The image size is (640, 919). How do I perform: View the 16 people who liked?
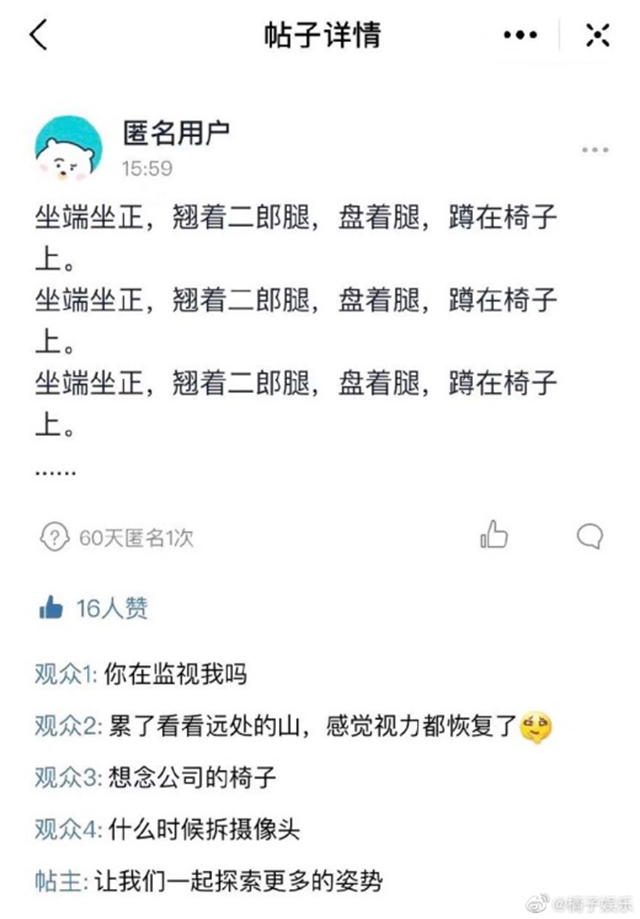click(94, 608)
